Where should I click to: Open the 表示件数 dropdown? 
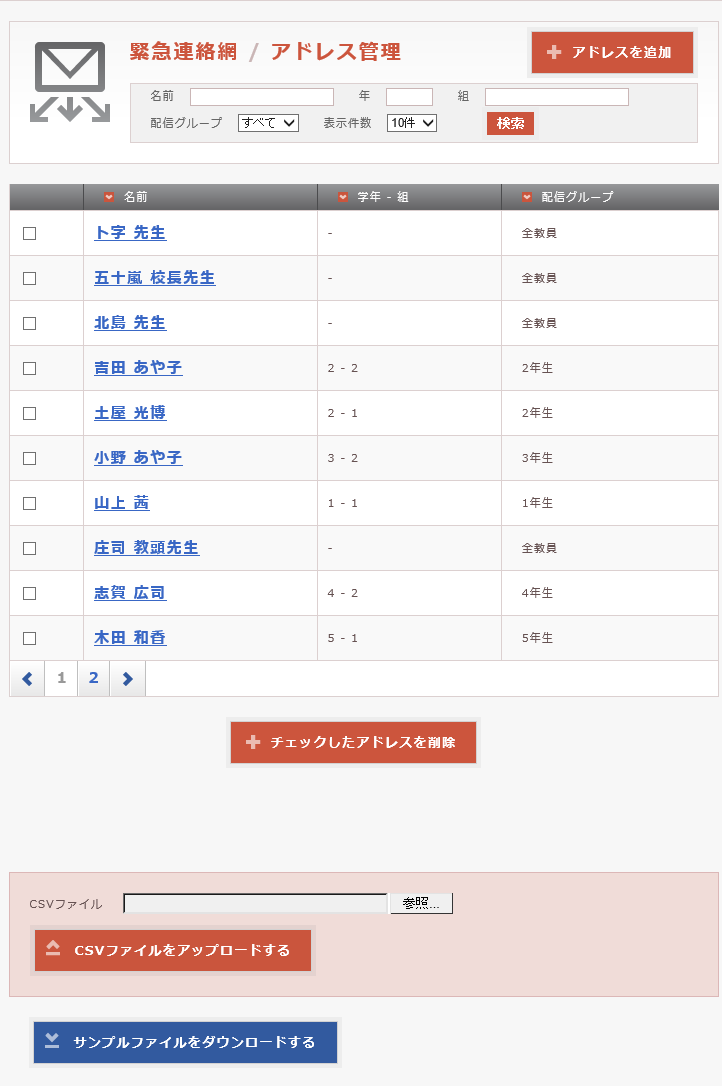pos(412,123)
